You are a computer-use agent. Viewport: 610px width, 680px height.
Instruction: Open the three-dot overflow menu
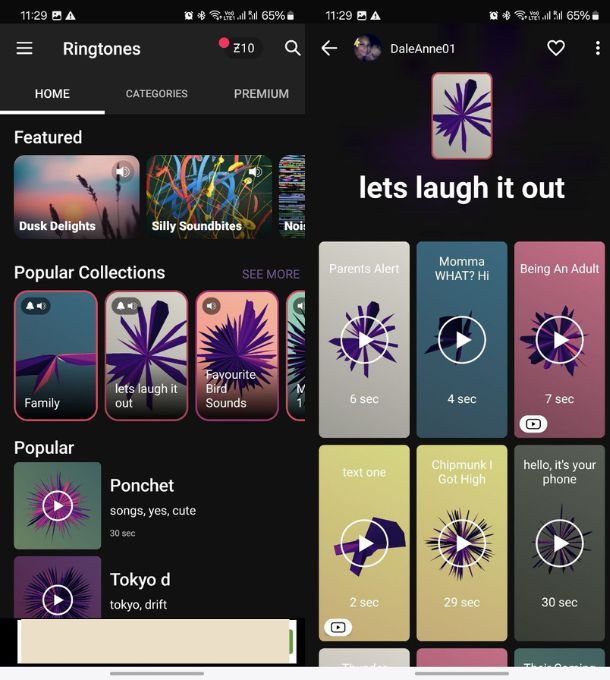pos(597,48)
